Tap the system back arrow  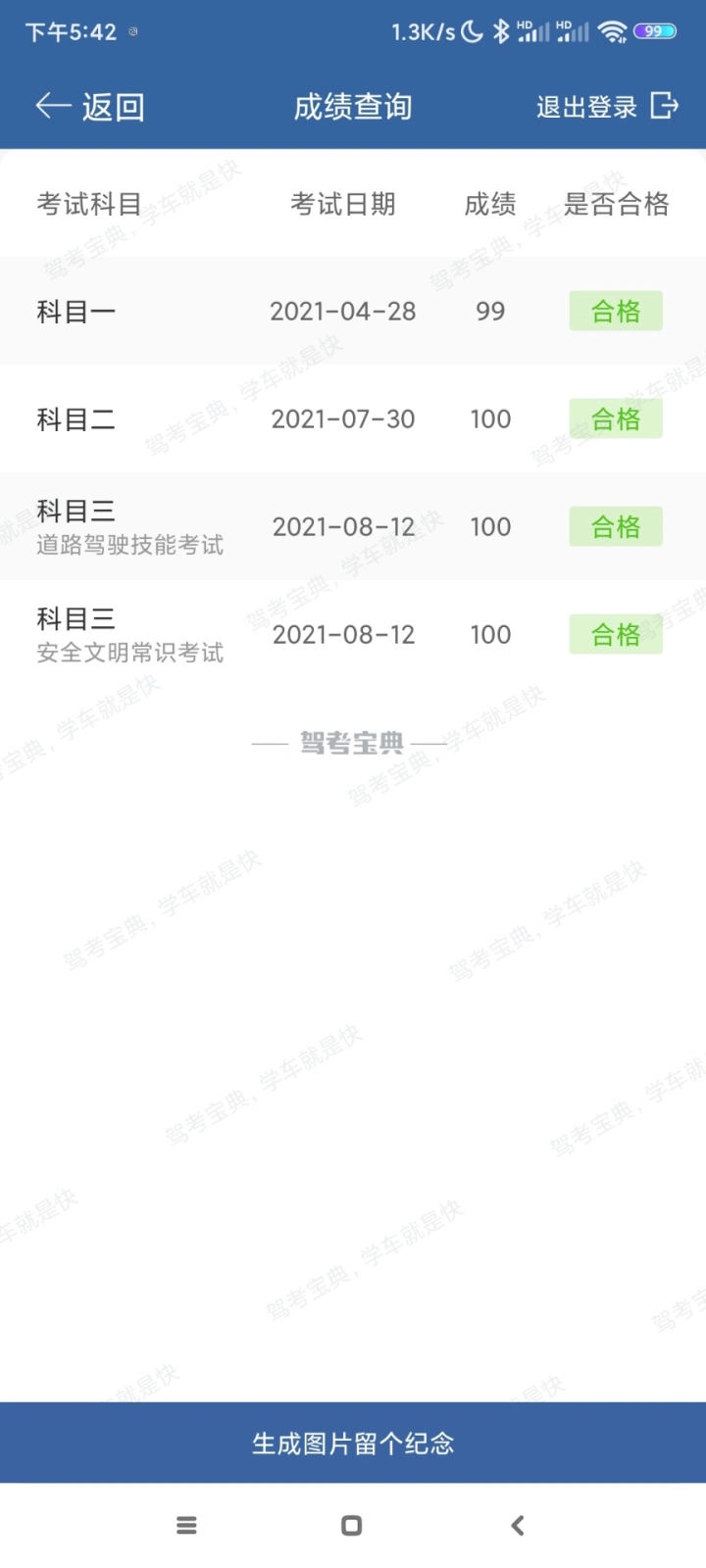coord(518,1525)
